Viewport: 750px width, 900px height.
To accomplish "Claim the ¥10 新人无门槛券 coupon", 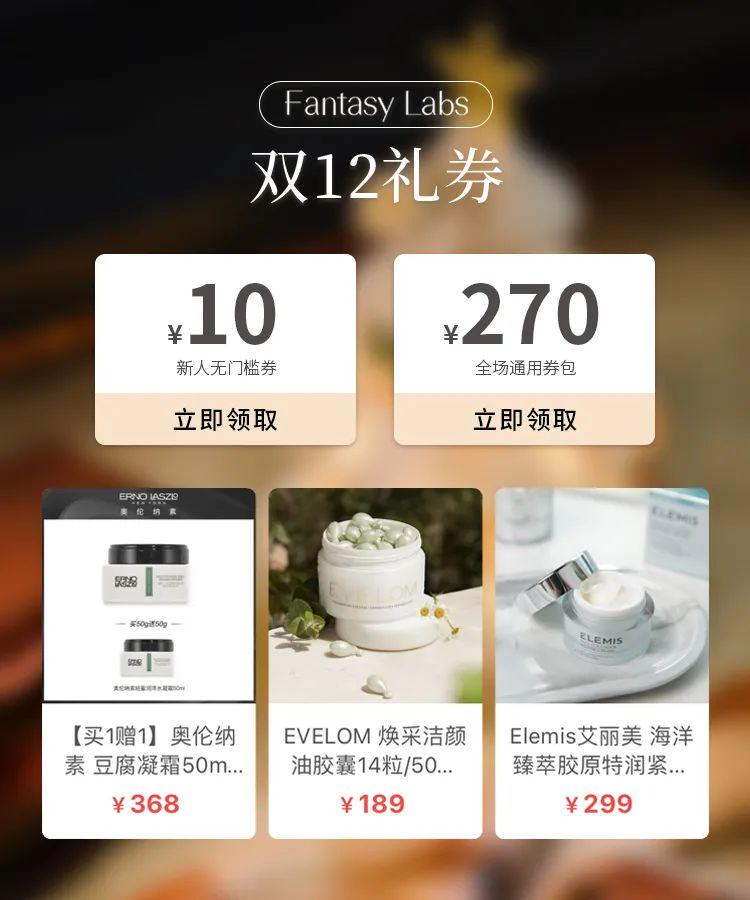I will [225, 420].
